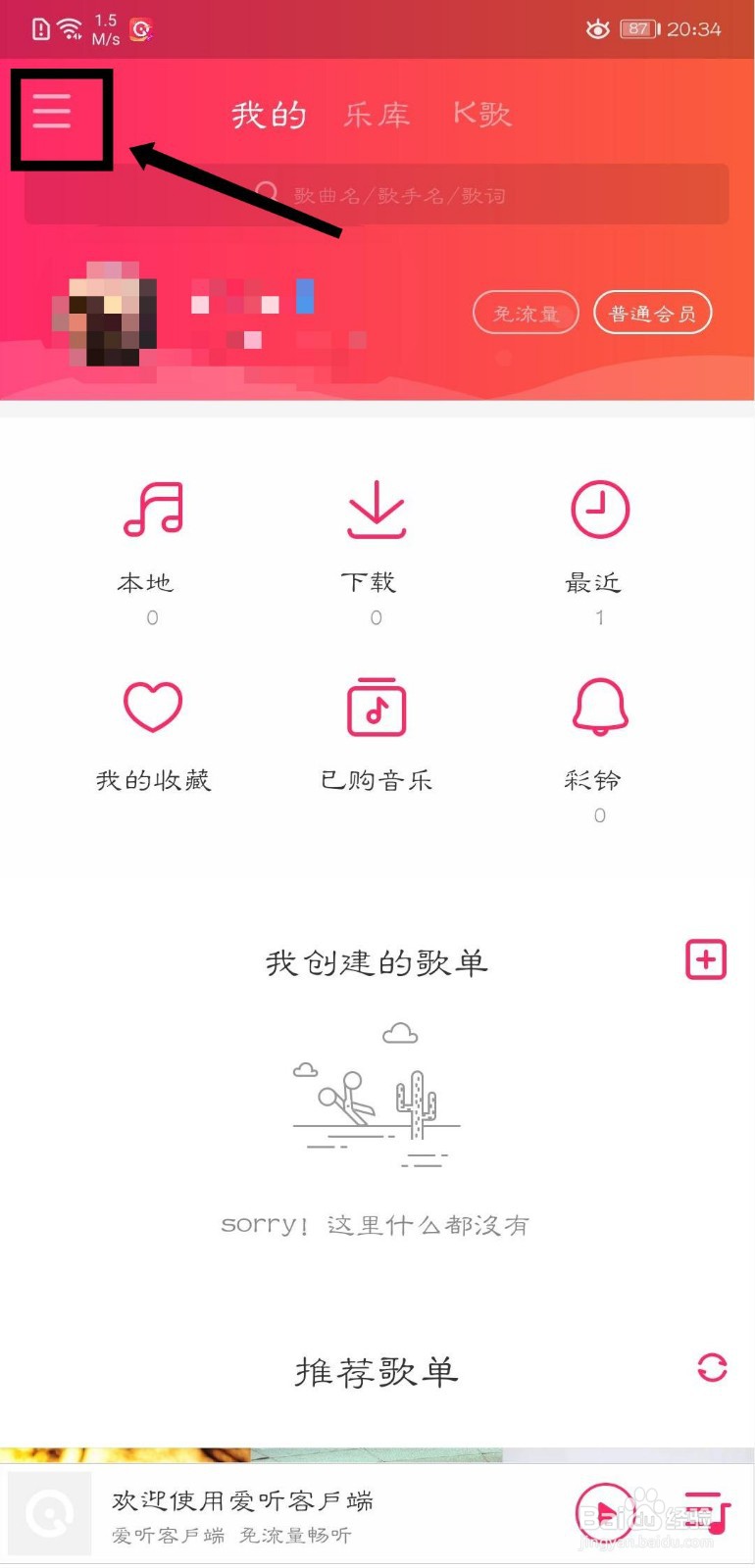Switch to the 乐库 tab
This screenshot has height=1568, width=755.
coord(377,115)
